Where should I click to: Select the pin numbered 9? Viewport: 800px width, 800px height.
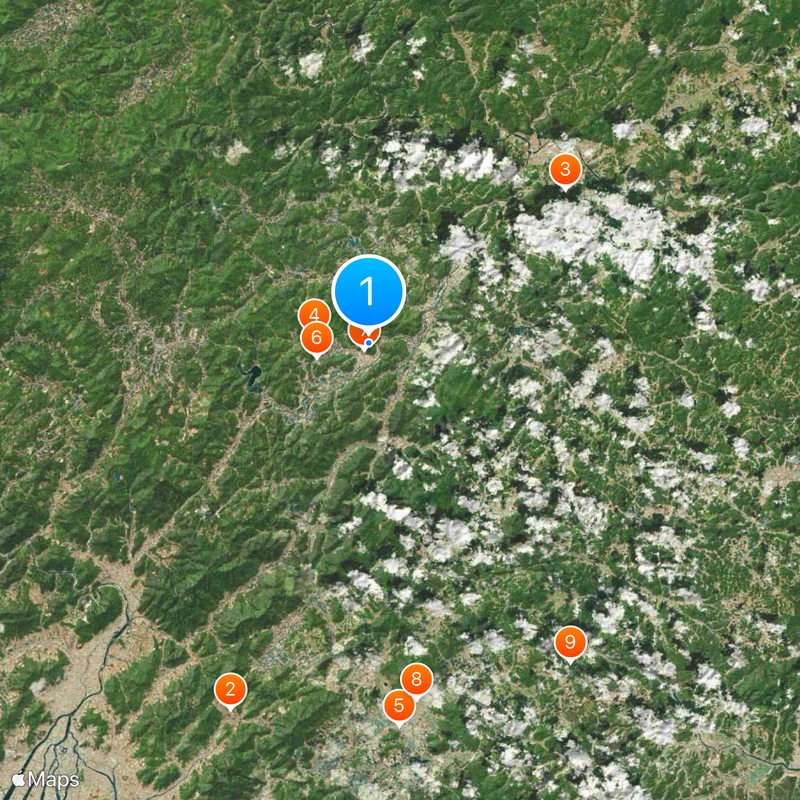570,642
